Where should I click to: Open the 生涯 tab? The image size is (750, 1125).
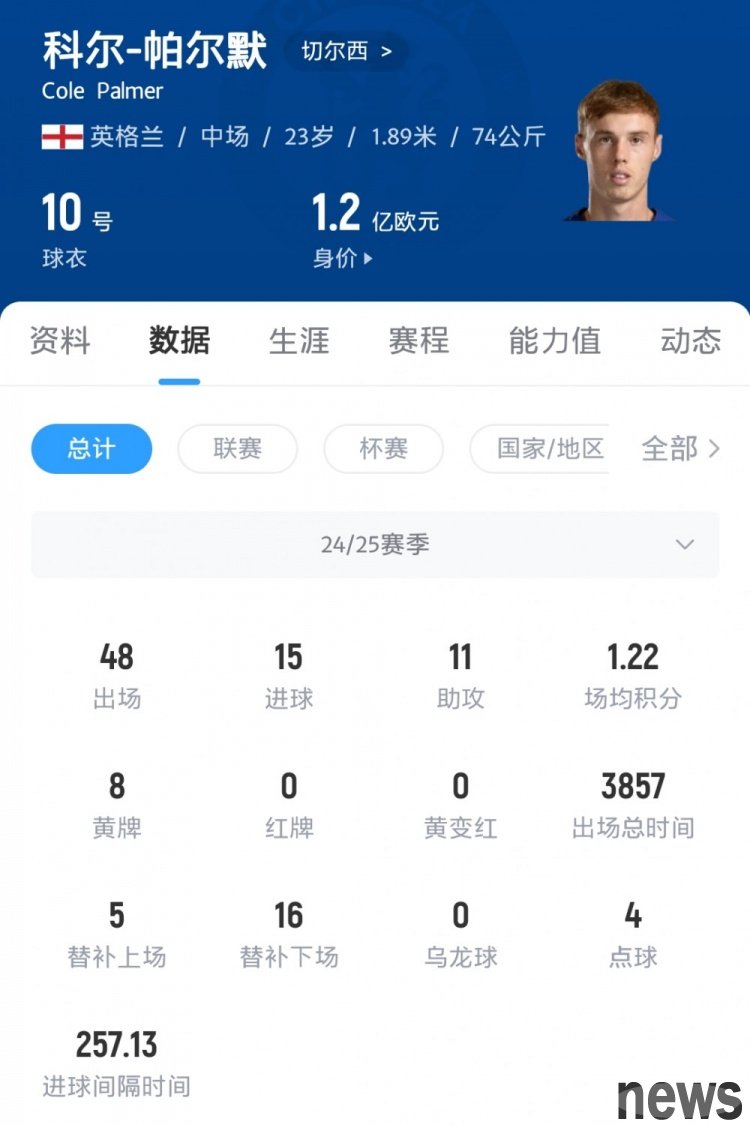point(299,341)
